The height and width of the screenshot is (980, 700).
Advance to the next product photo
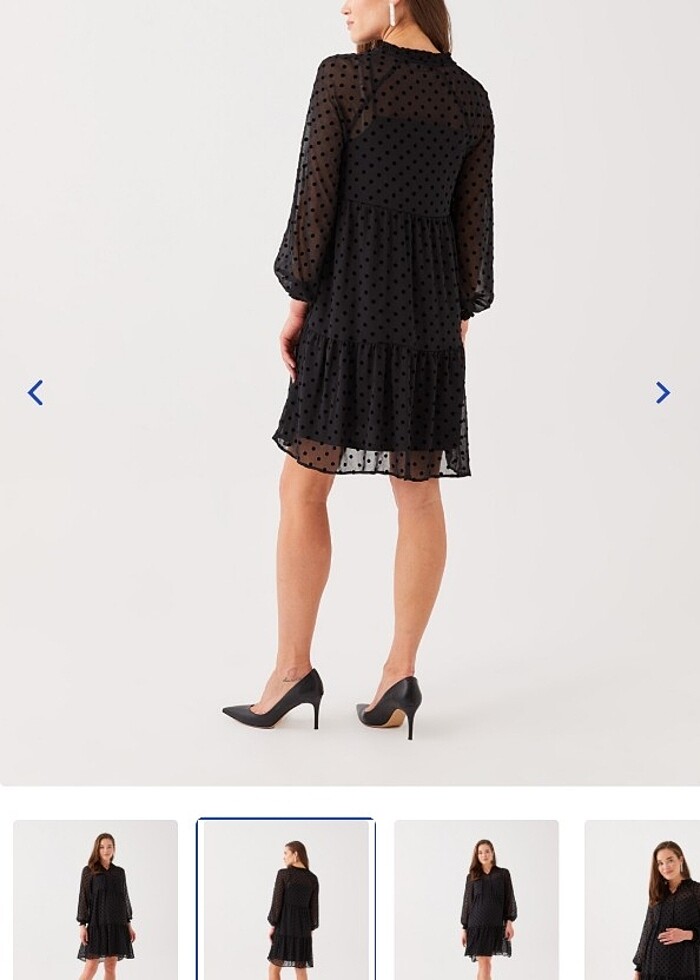pos(662,393)
